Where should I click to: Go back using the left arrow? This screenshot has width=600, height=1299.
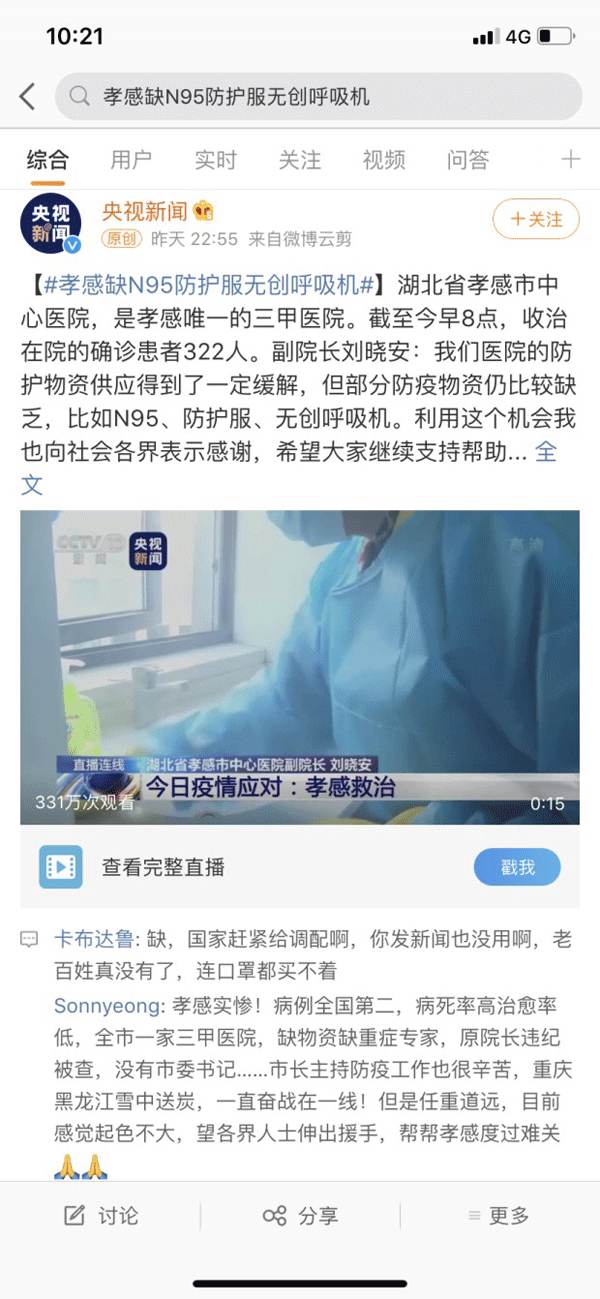27,97
